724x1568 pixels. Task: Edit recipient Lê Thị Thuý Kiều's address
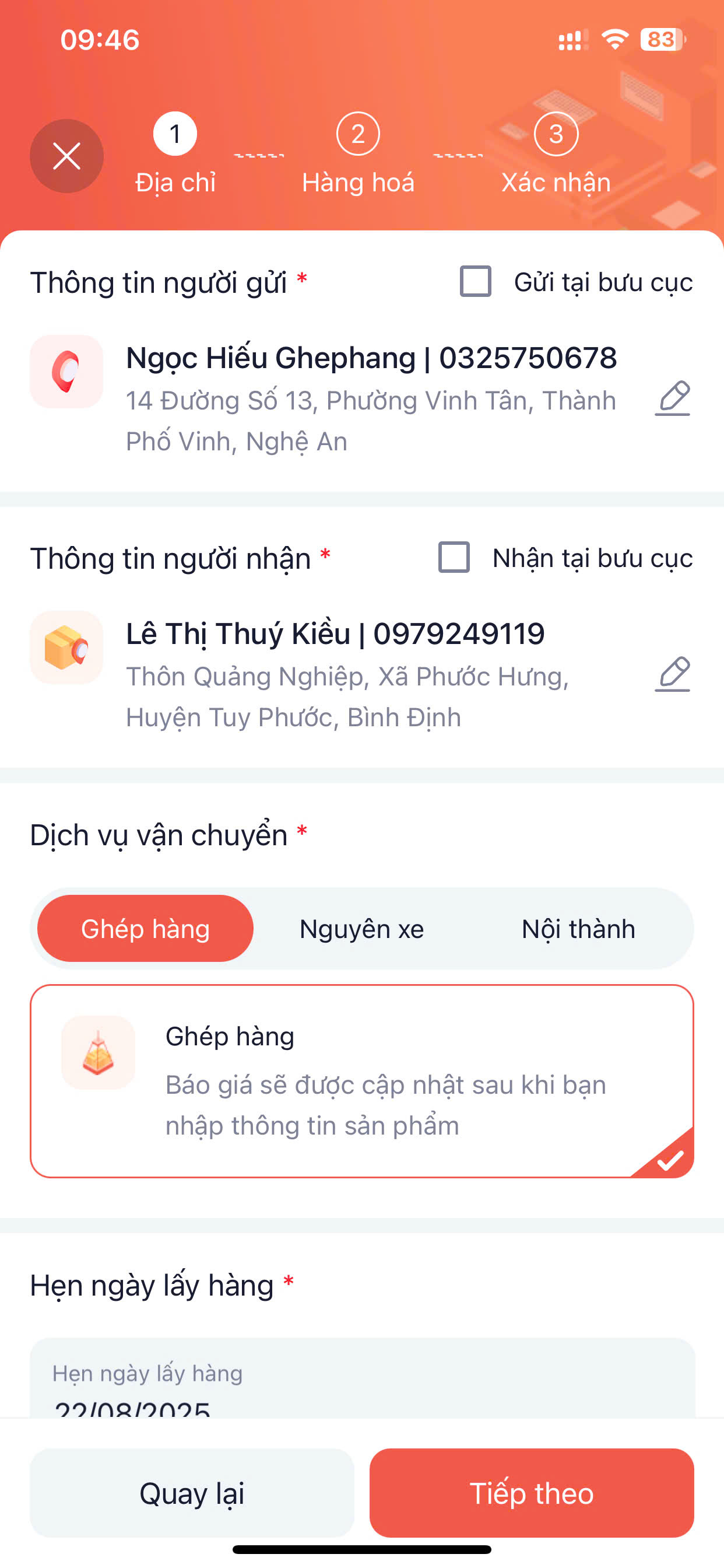pos(672,674)
